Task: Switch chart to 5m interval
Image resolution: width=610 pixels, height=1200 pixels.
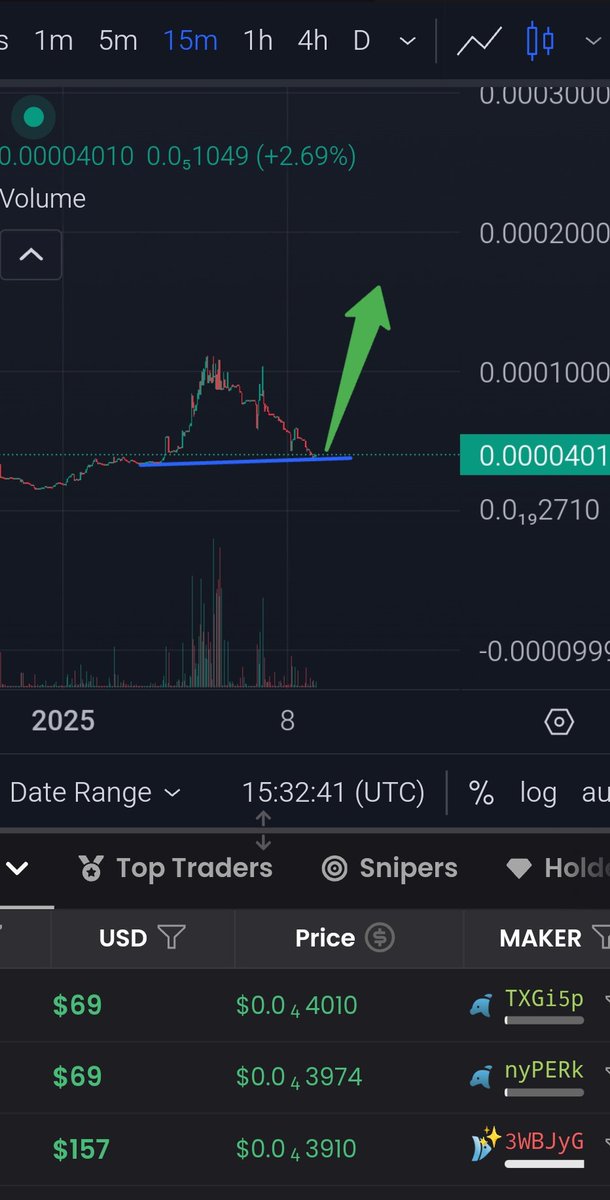Action: coord(118,41)
